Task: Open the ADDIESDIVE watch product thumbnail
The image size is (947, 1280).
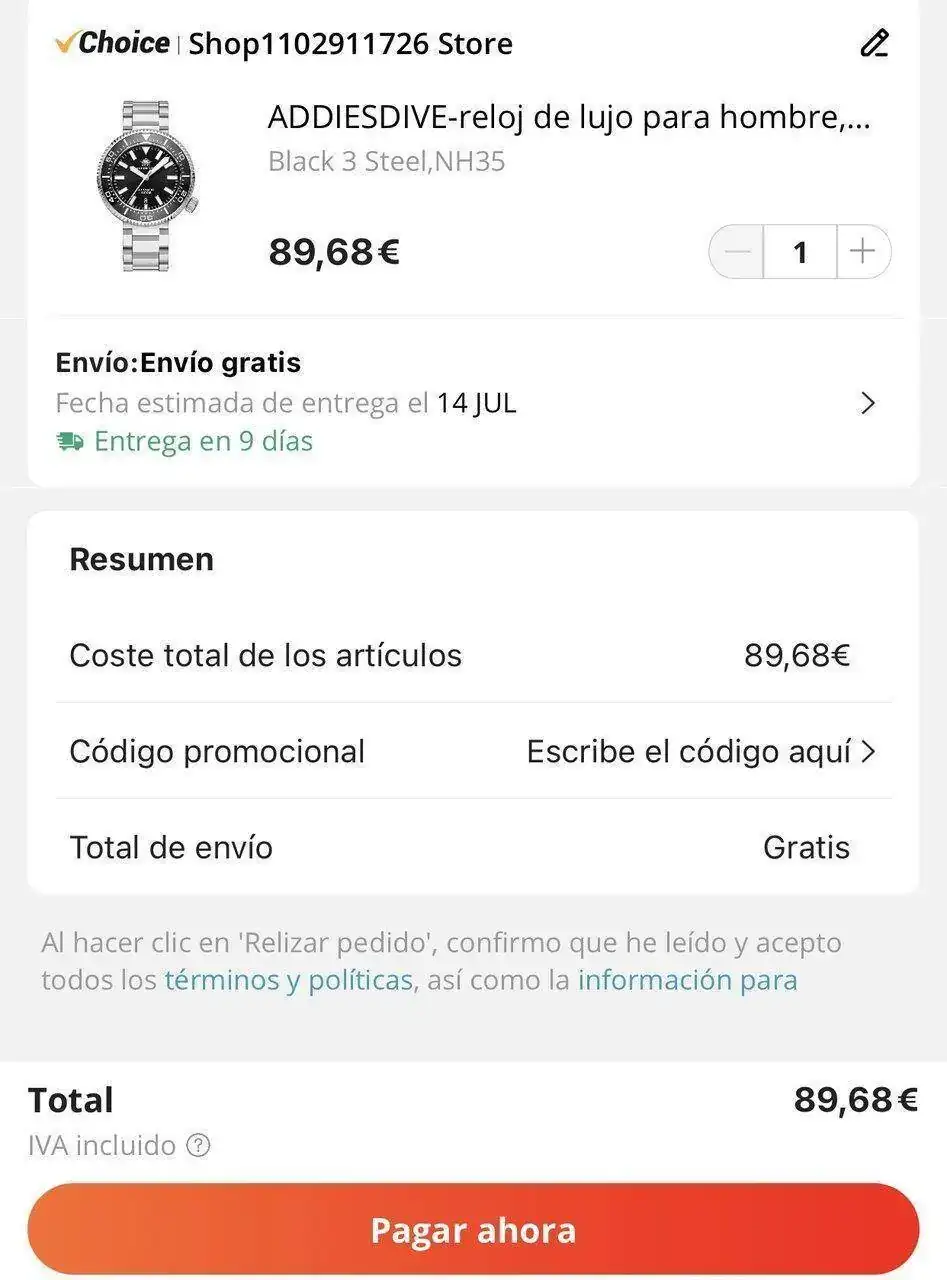Action: point(146,186)
